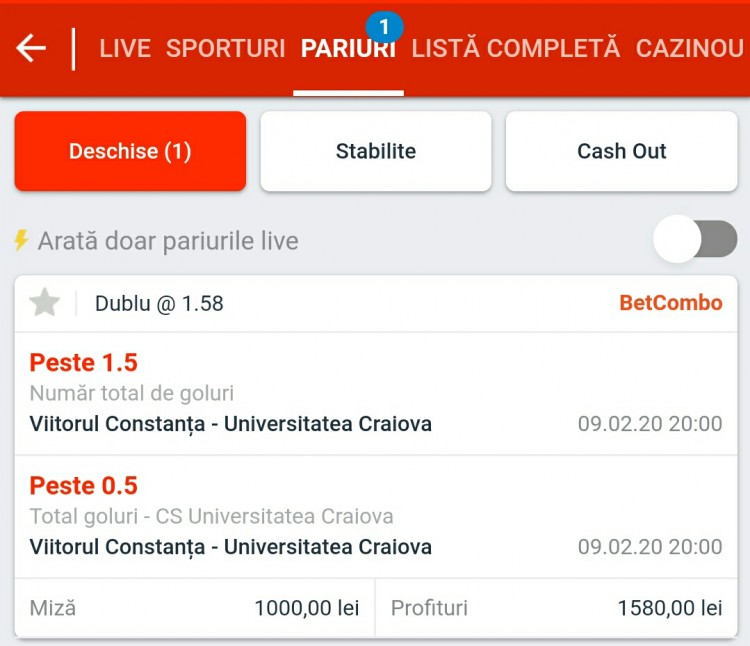View the Stabilite bets
This screenshot has height=646, width=750.
point(376,152)
